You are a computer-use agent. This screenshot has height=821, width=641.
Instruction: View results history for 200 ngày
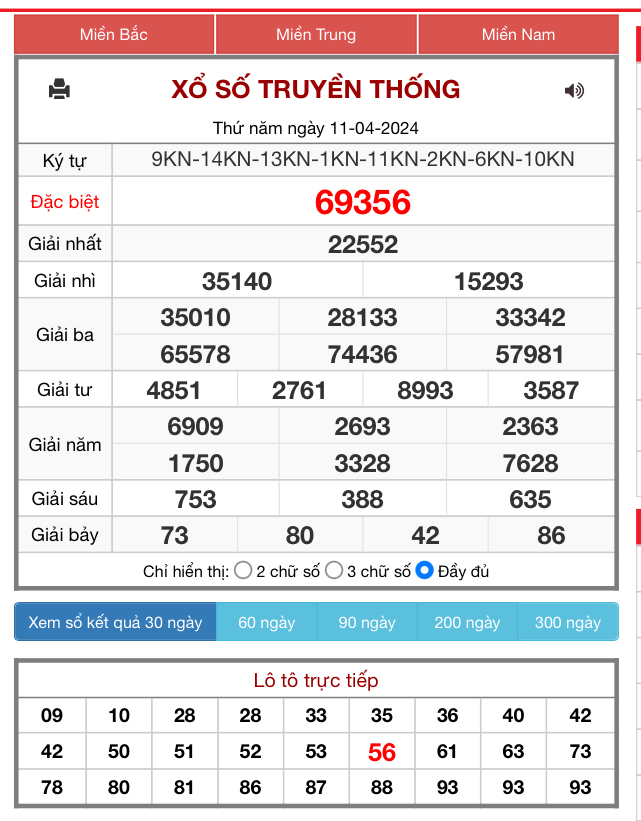467,622
